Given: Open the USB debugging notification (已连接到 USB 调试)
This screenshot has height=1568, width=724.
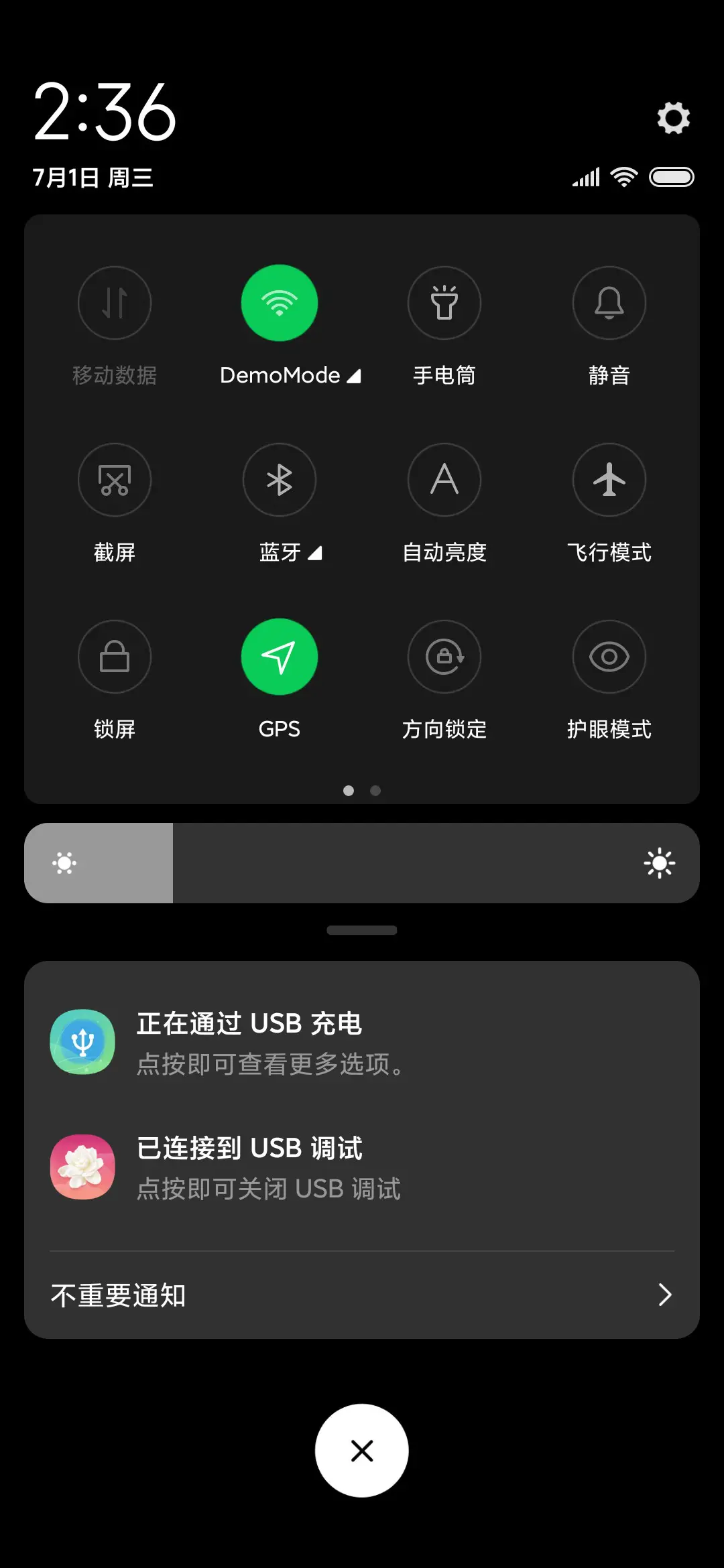Looking at the screenshot, I should coord(362,1167).
